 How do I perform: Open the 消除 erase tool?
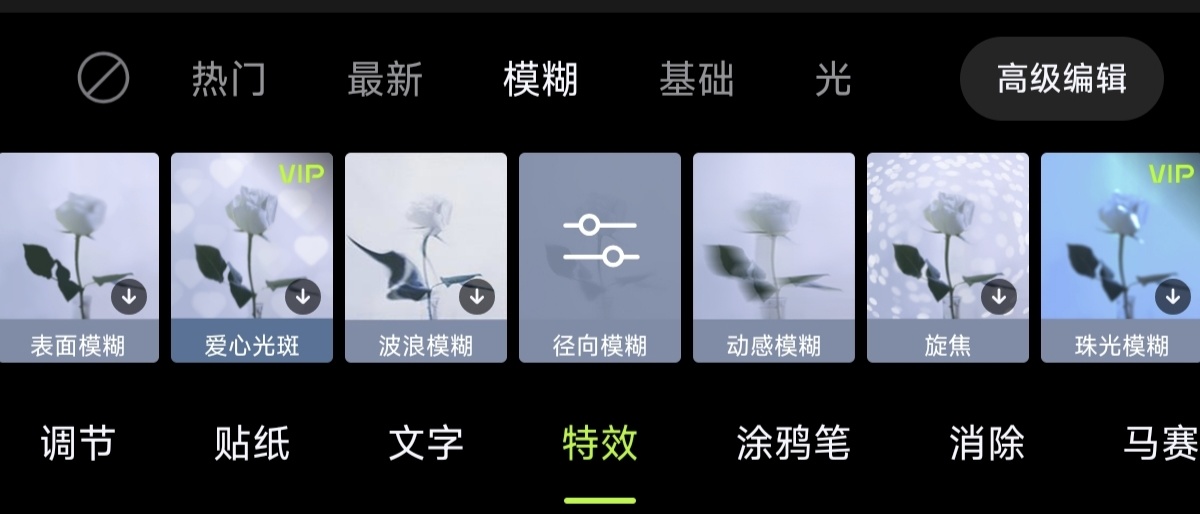987,443
